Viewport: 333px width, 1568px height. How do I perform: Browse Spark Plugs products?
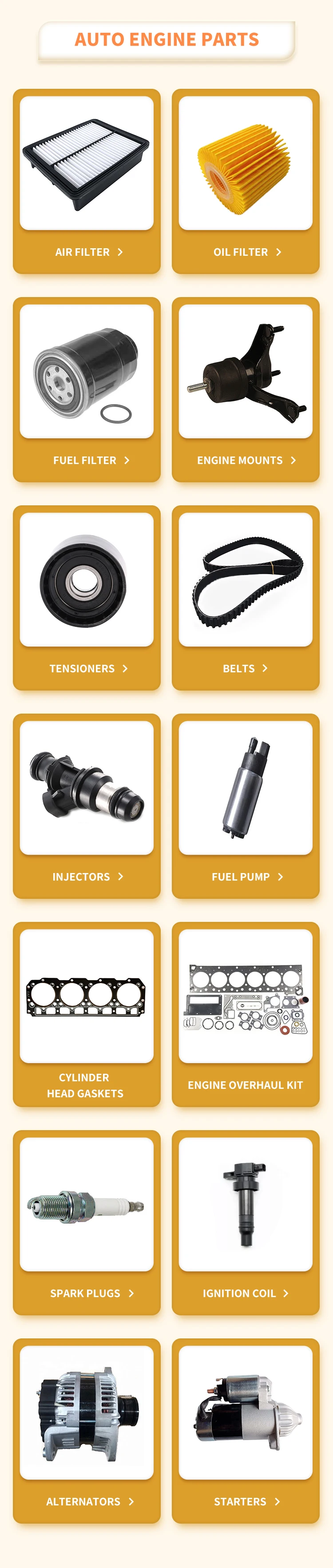click(87, 1222)
